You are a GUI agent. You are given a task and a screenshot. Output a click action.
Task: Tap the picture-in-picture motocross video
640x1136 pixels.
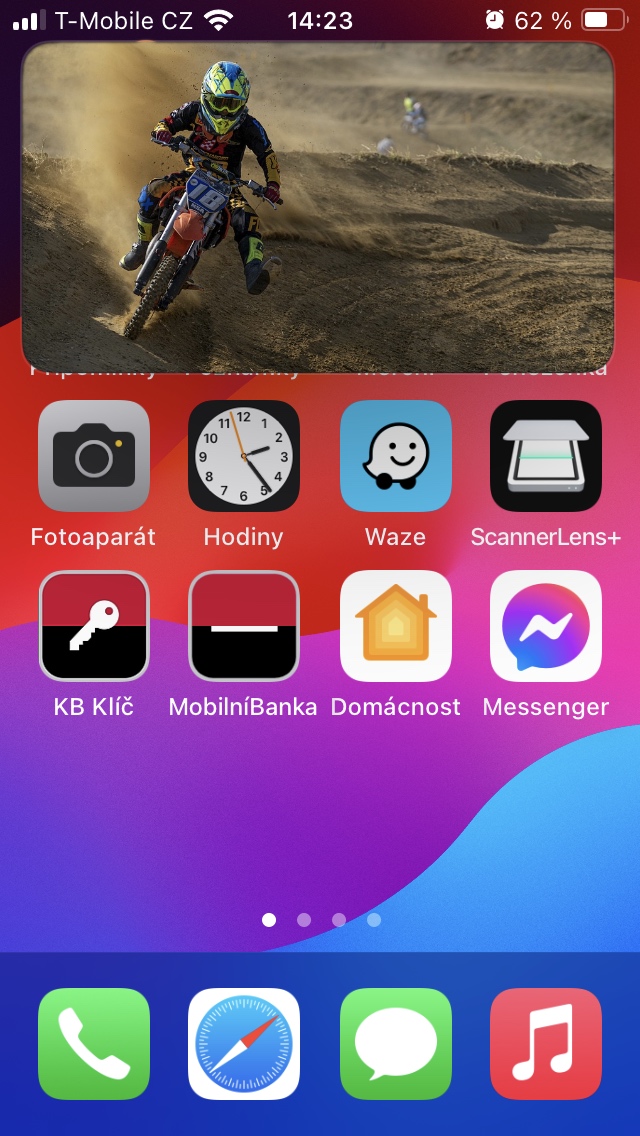coord(318,208)
